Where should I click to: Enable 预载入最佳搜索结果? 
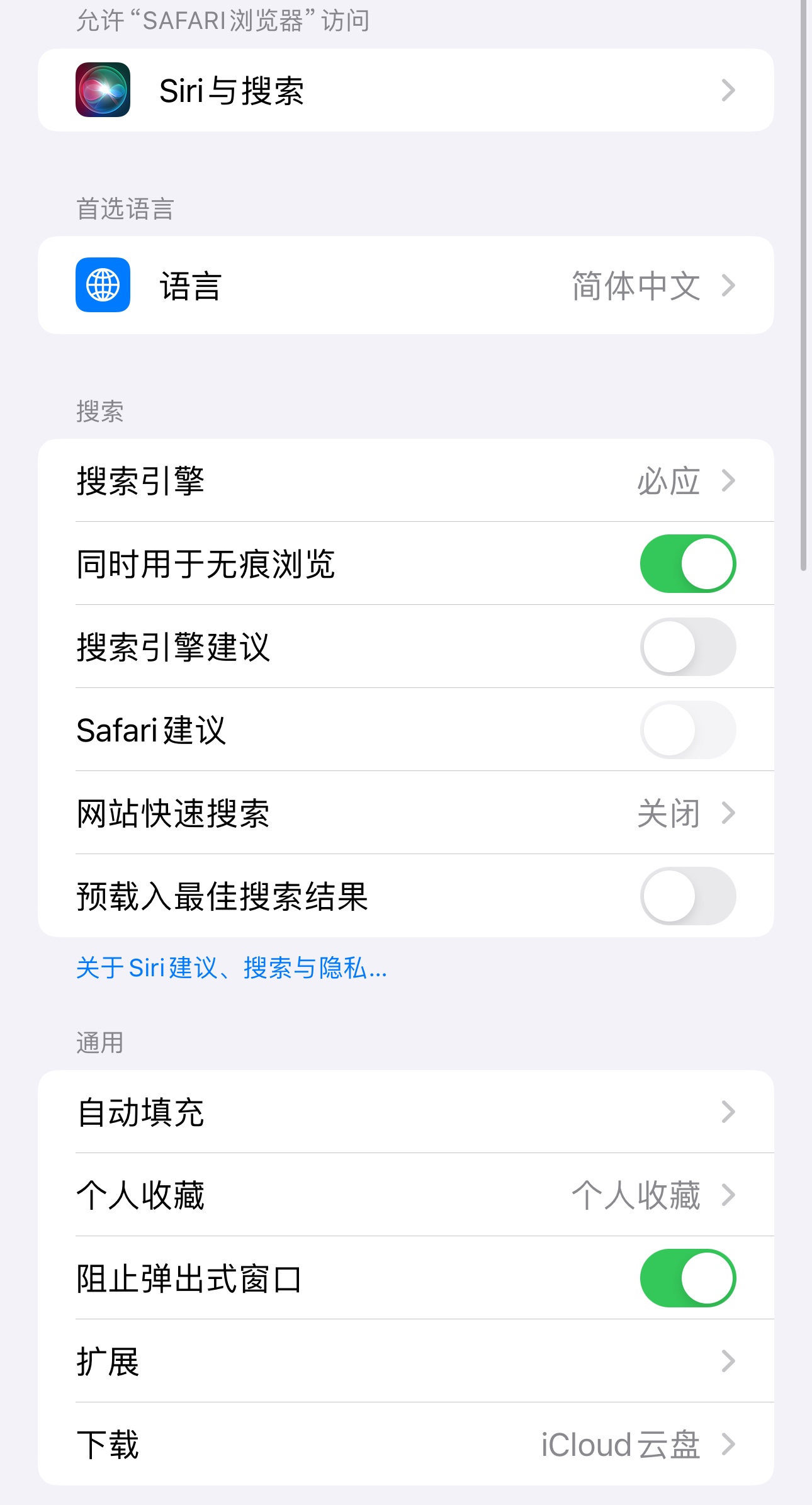coord(687,896)
